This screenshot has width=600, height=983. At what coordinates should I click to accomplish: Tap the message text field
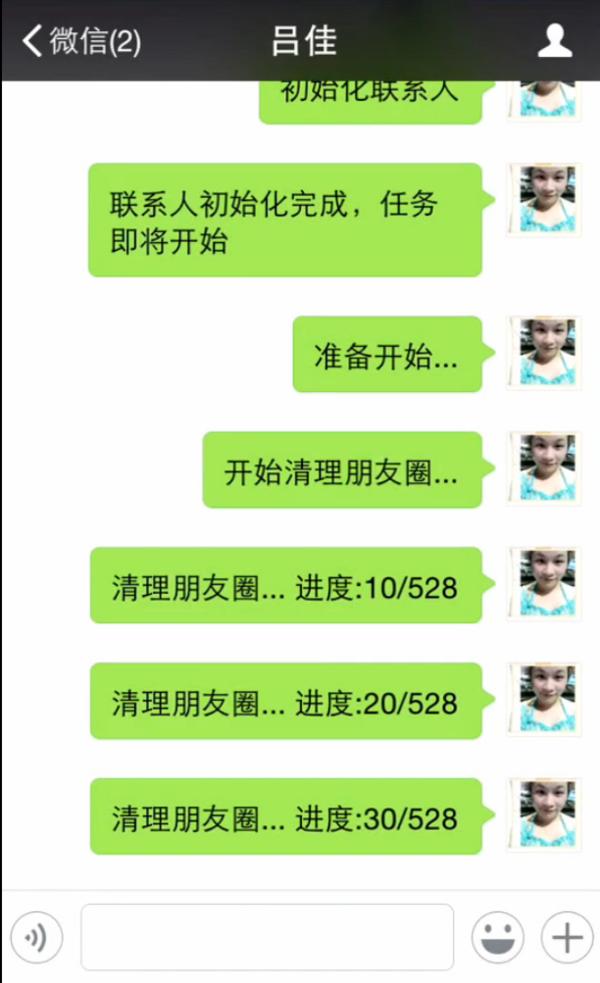click(267, 937)
